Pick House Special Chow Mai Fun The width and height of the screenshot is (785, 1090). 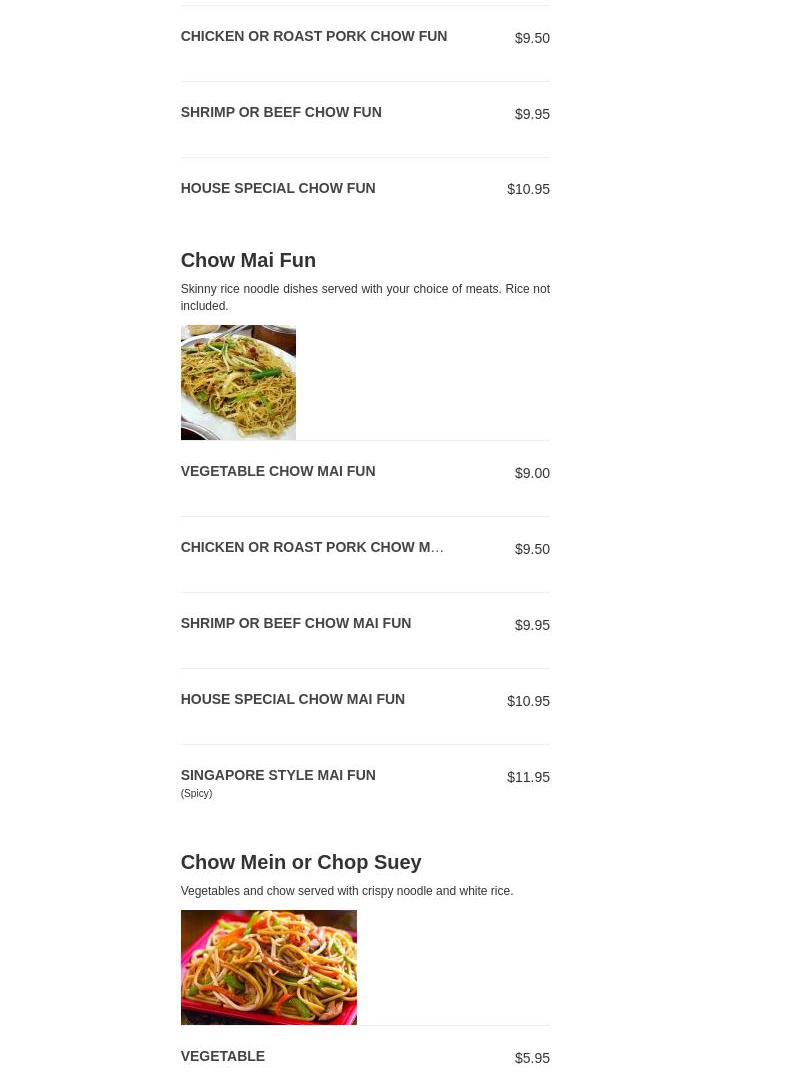[292, 700]
